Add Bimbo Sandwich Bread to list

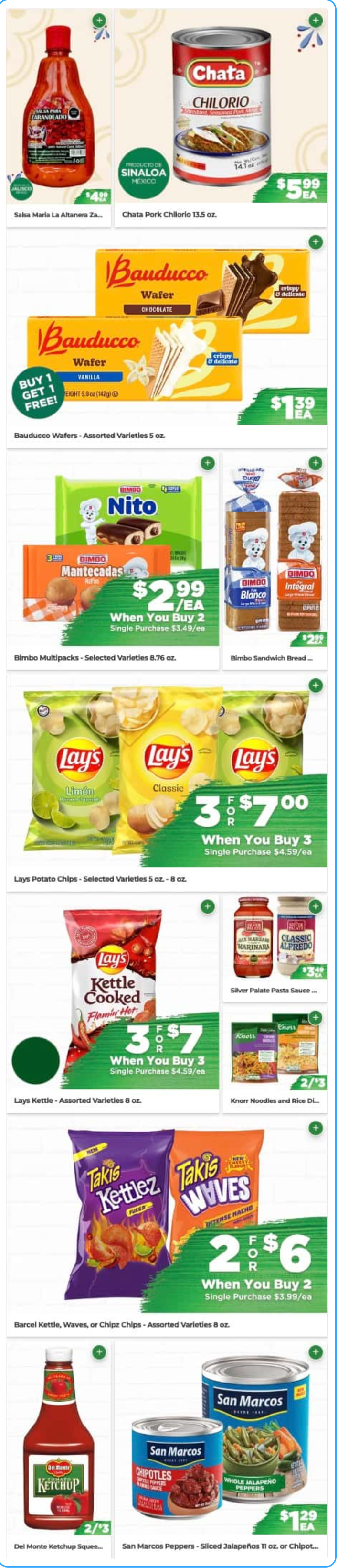click(315, 463)
